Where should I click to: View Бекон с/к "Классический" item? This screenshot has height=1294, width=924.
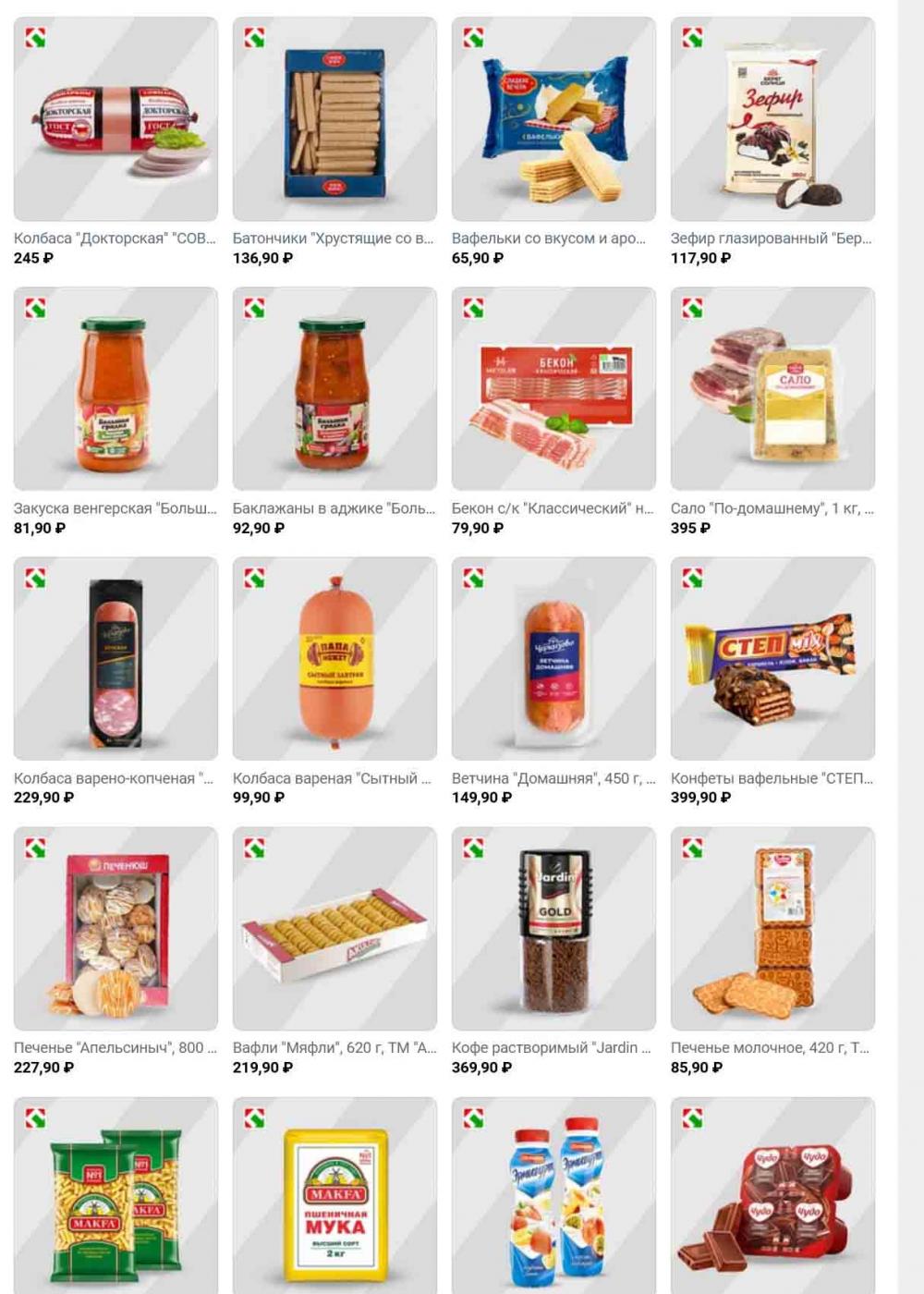pos(553,389)
